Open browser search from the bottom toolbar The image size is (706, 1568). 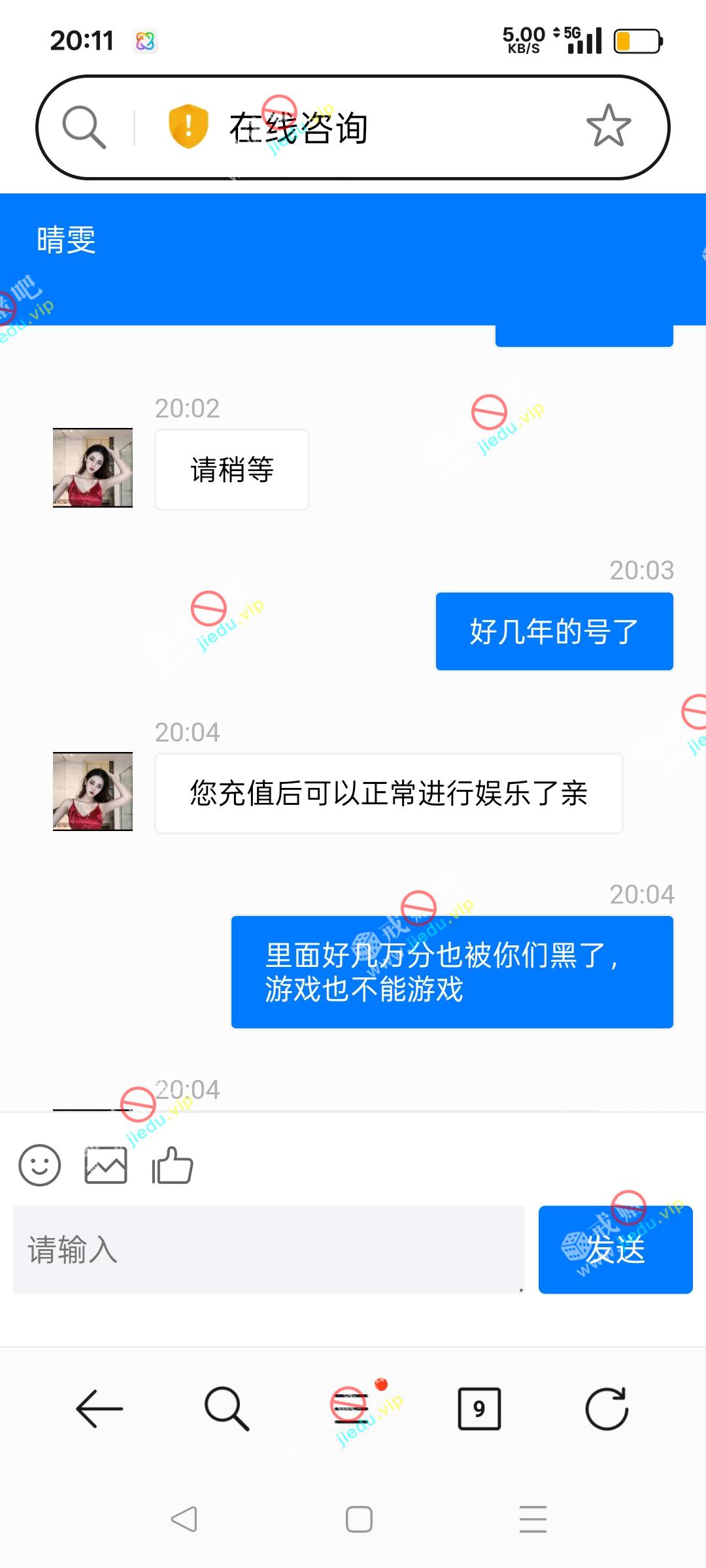226,1409
